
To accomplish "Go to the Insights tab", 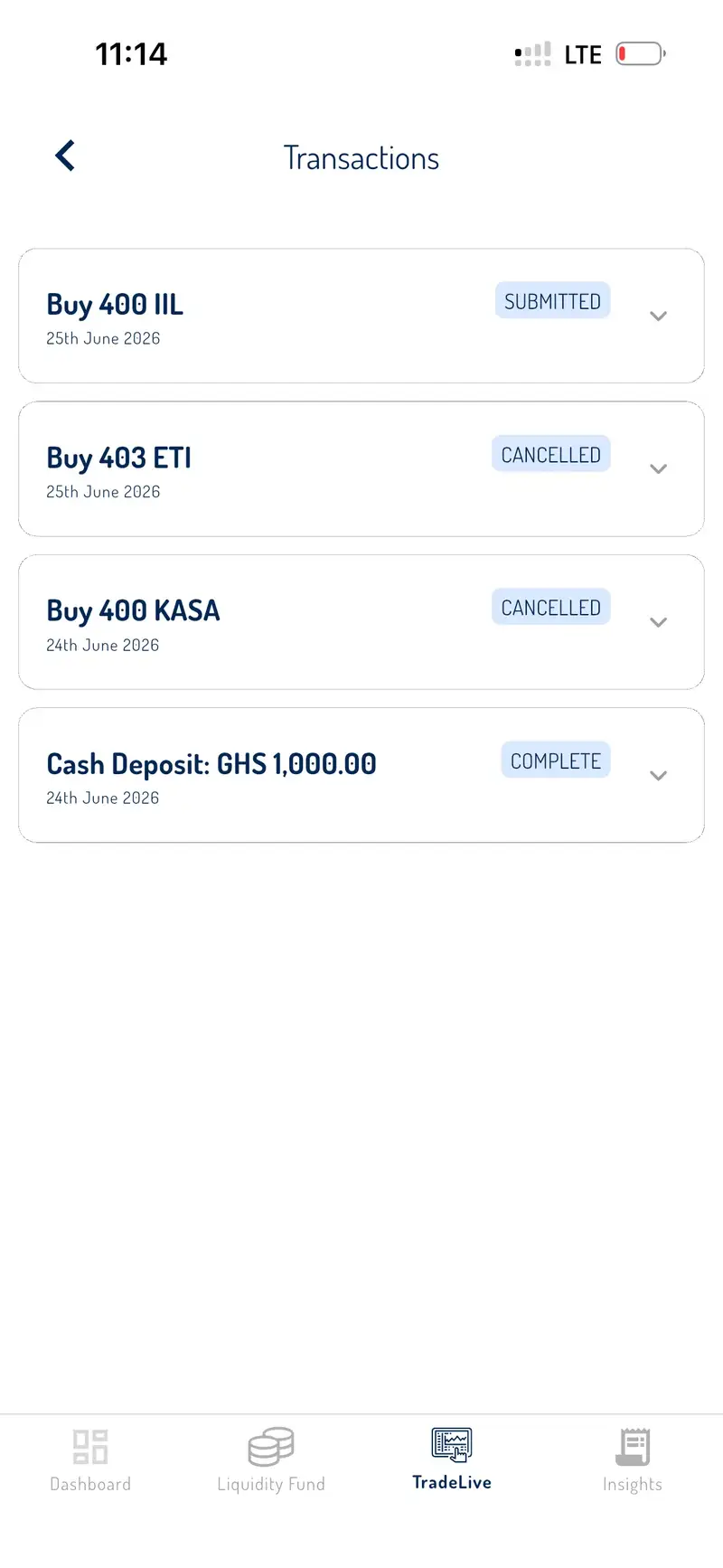I will point(633,1459).
